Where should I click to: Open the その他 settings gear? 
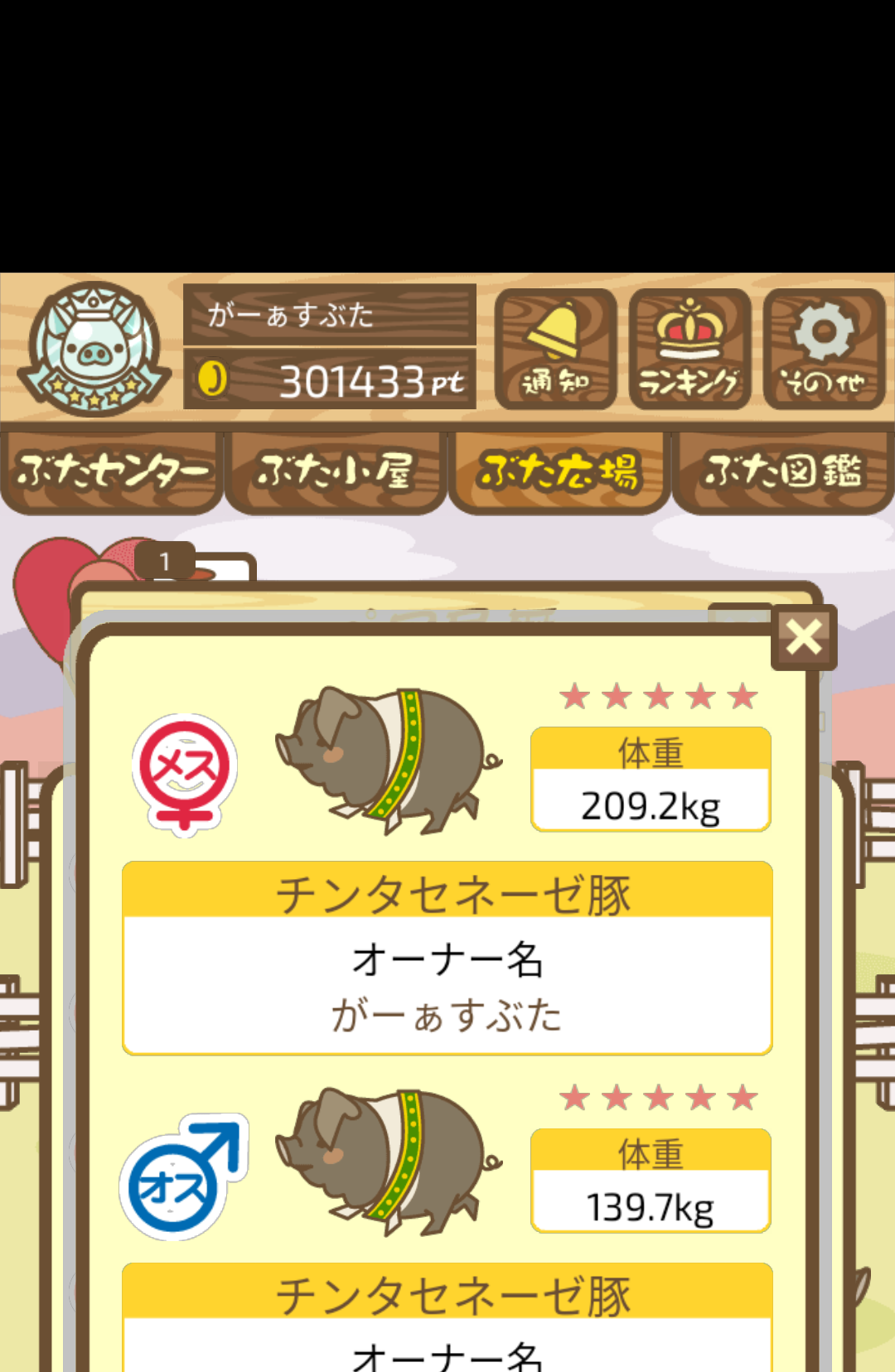(824, 350)
